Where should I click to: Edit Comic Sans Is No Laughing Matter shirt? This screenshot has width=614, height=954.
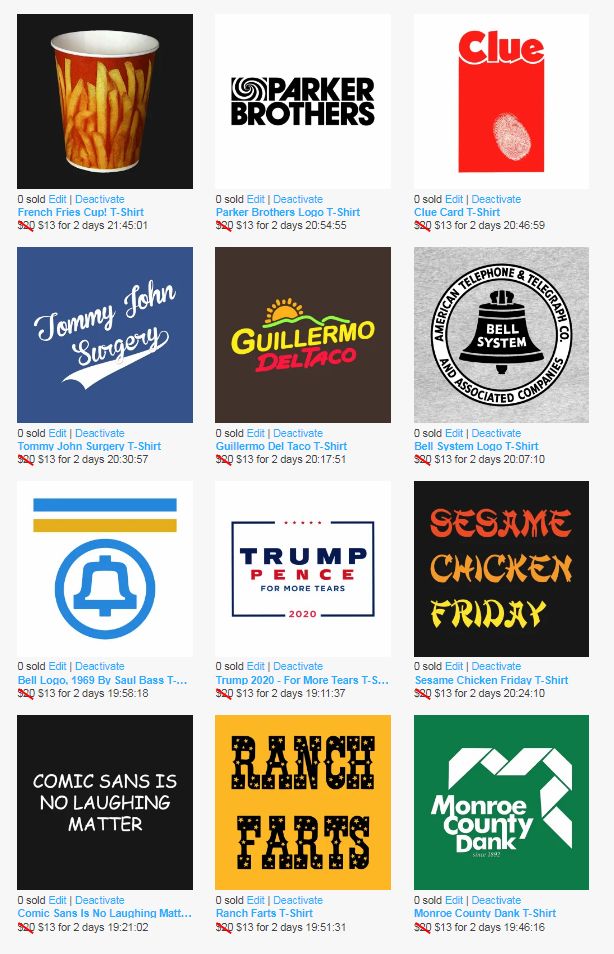58,900
